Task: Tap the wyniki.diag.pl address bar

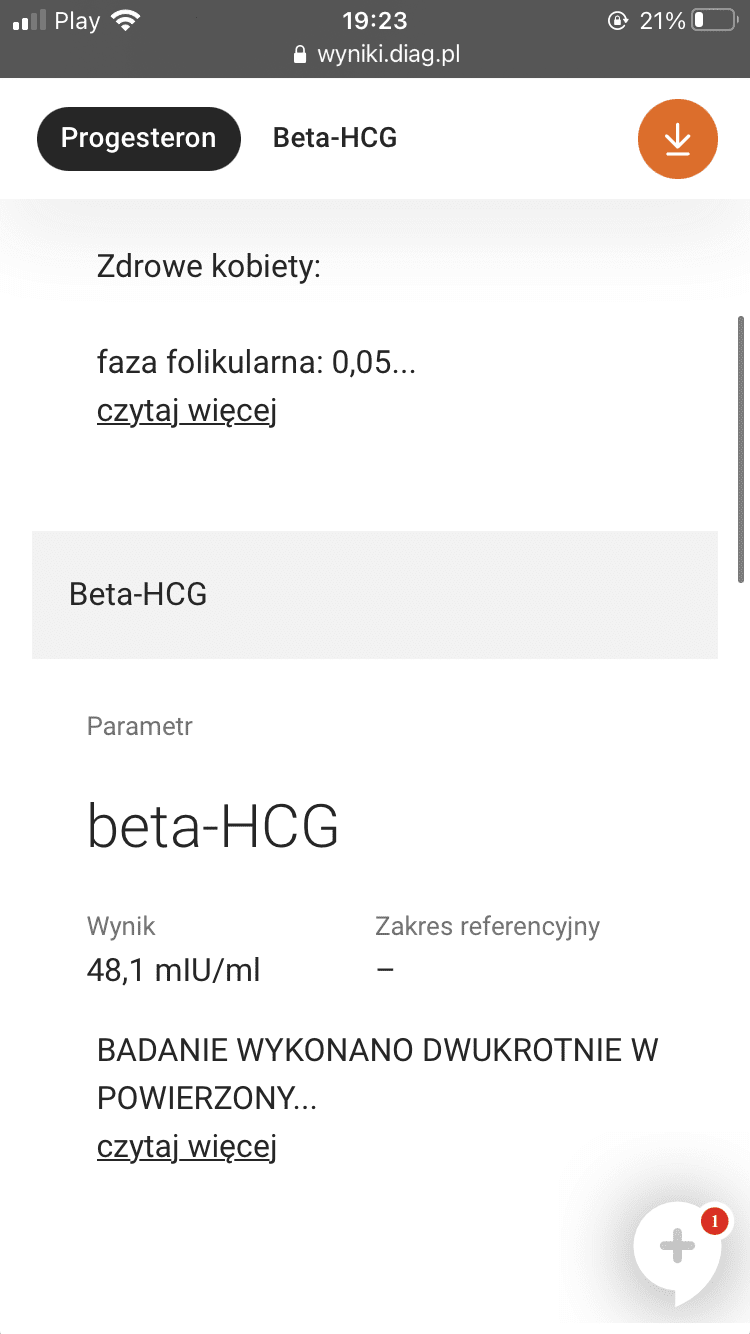Action: [x=376, y=55]
